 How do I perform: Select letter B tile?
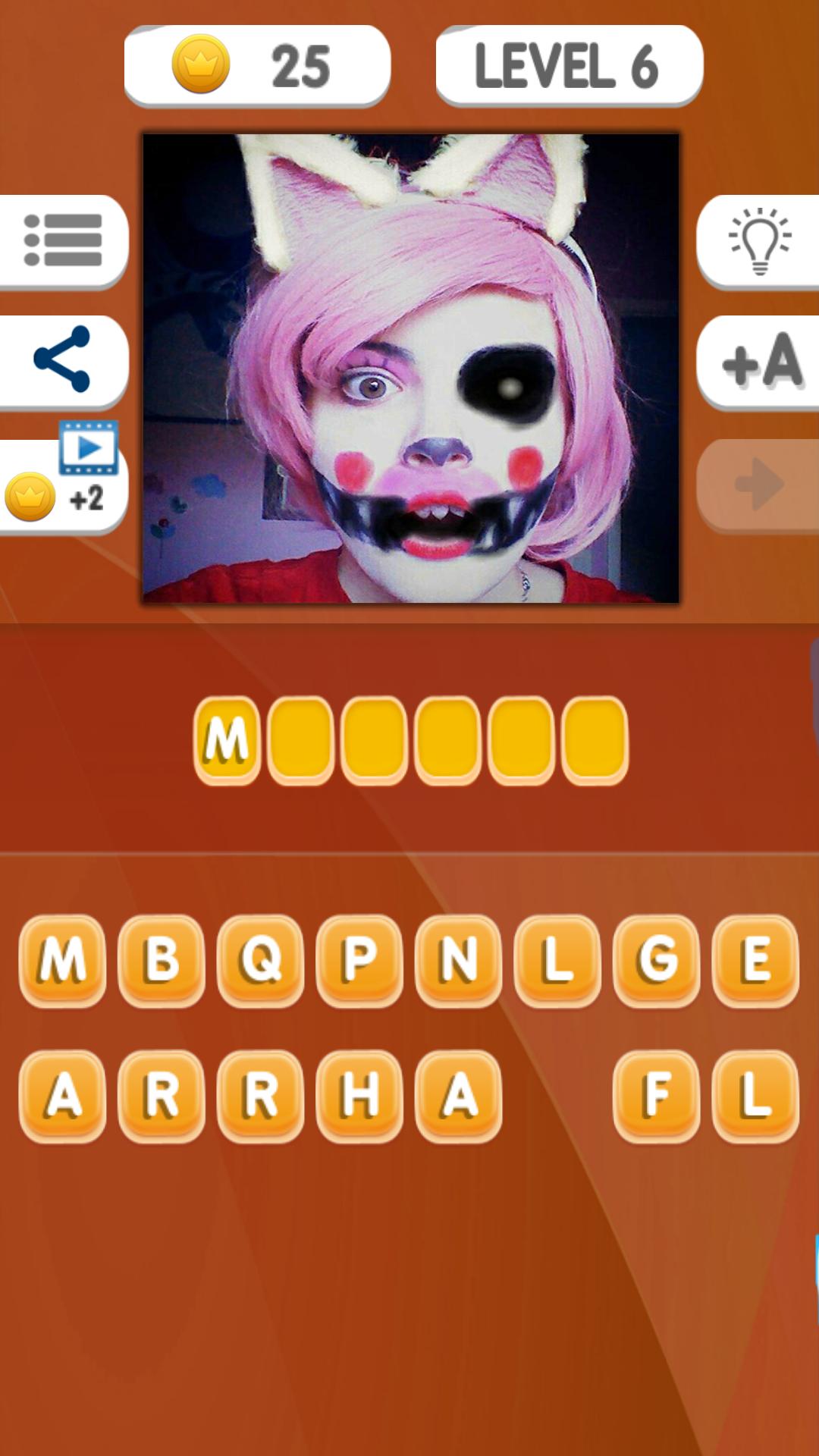[162, 960]
